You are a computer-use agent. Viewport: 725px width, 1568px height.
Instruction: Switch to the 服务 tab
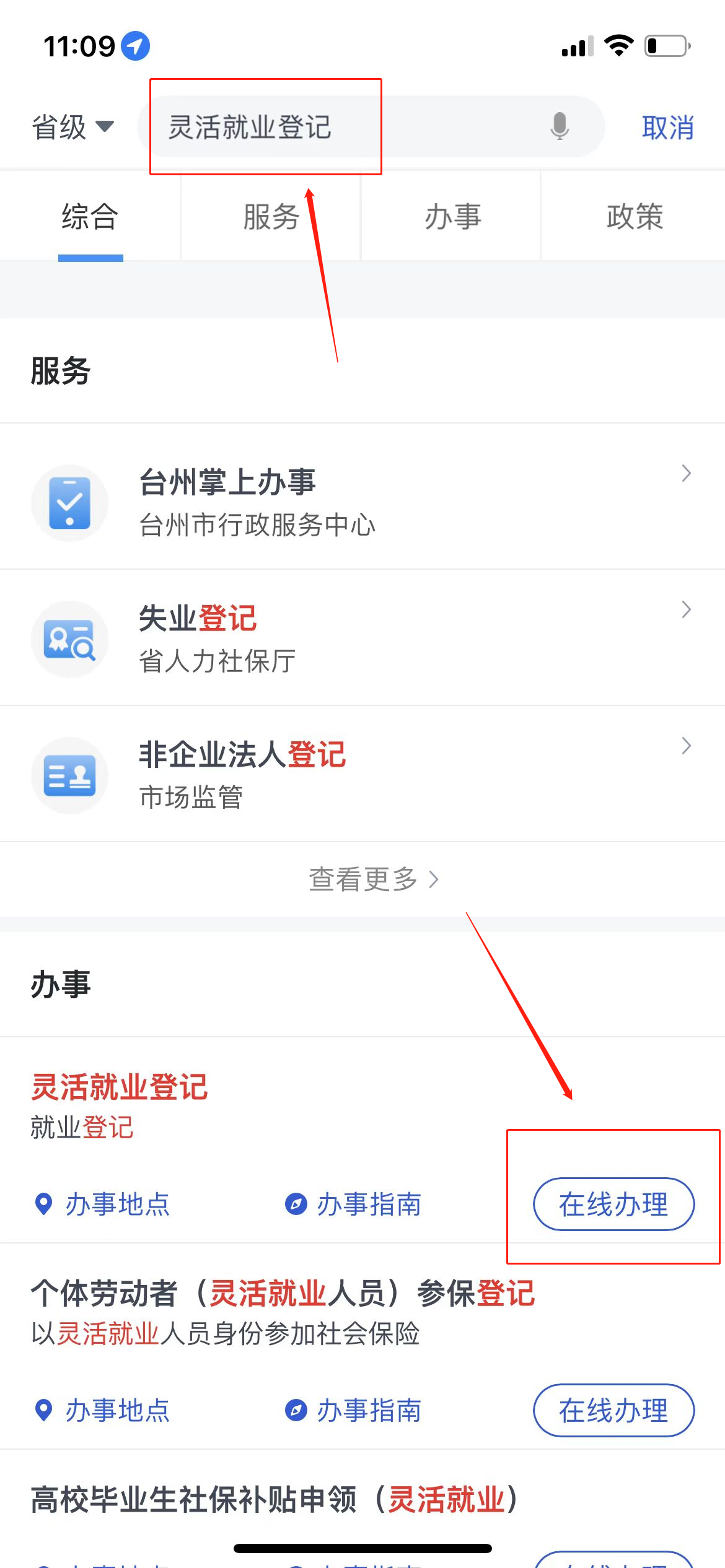(271, 217)
